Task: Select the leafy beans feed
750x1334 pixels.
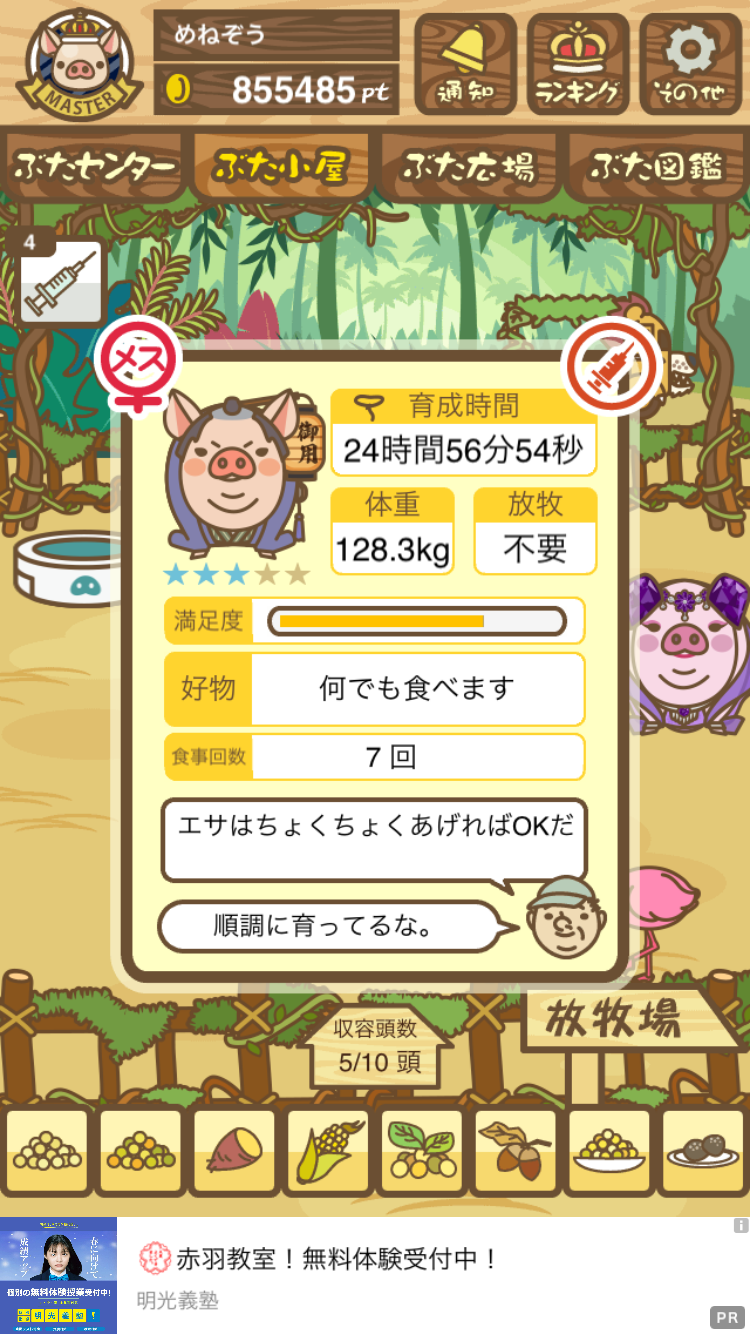Action: (x=421, y=1152)
